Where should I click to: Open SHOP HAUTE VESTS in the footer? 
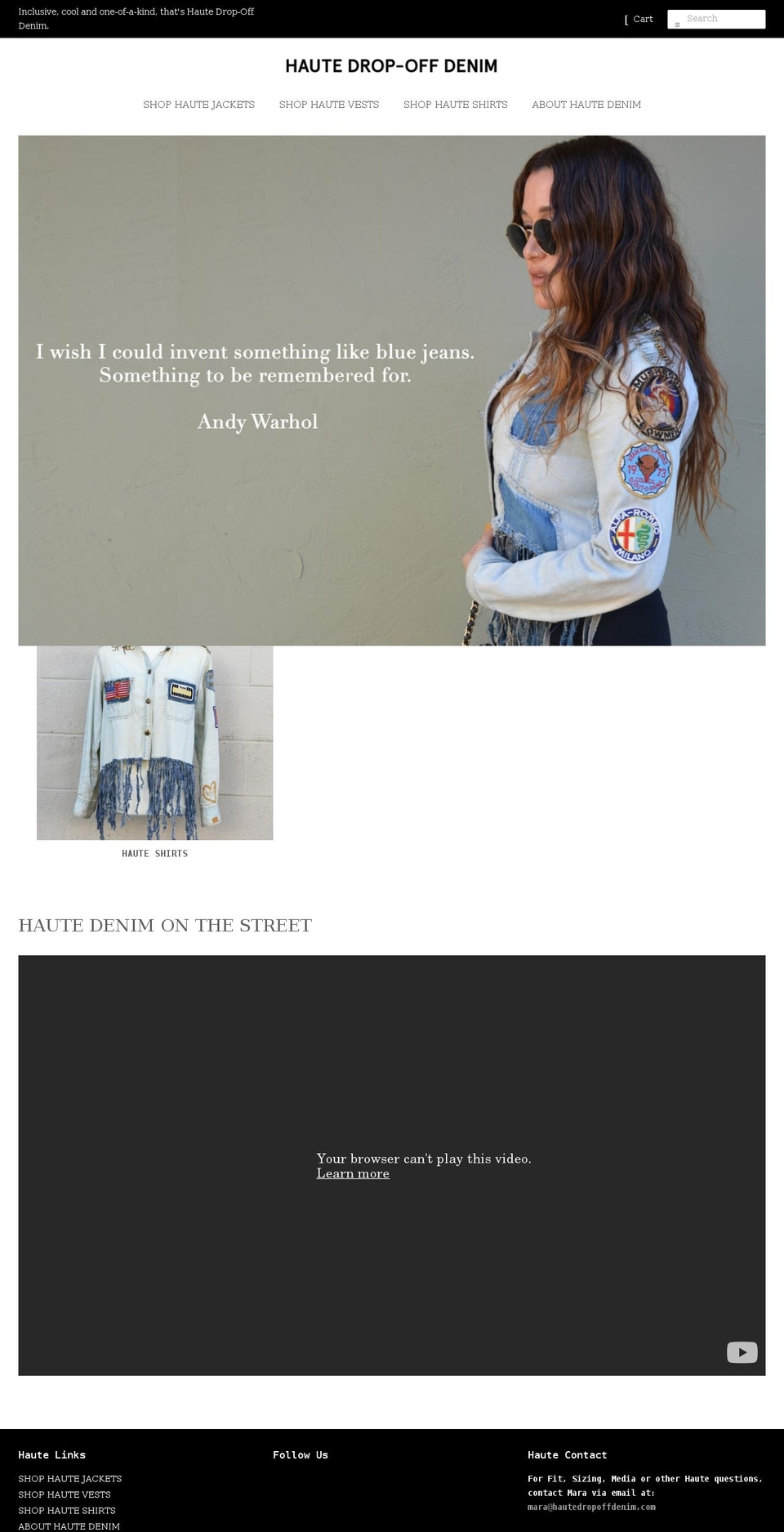click(x=65, y=1494)
